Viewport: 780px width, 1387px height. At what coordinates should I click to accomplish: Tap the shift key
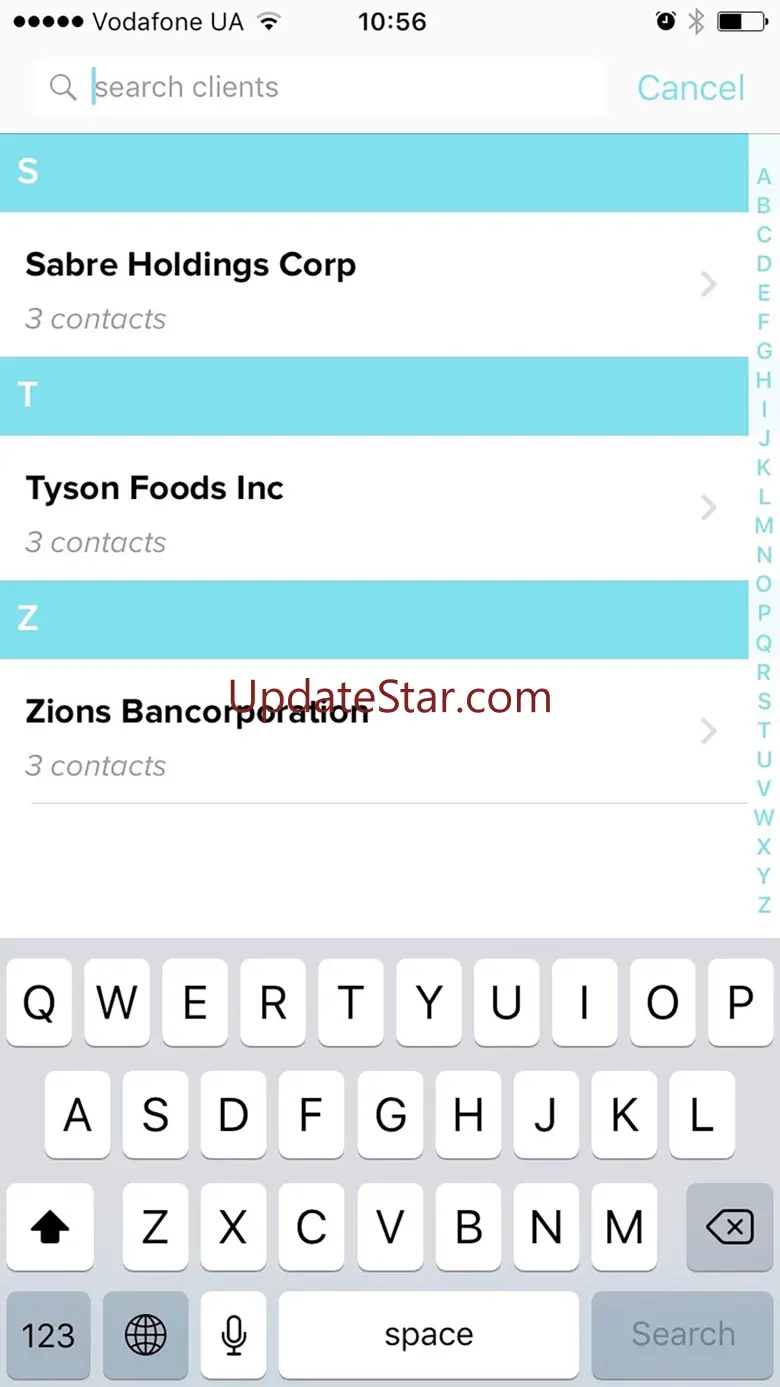(x=50, y=1227)
